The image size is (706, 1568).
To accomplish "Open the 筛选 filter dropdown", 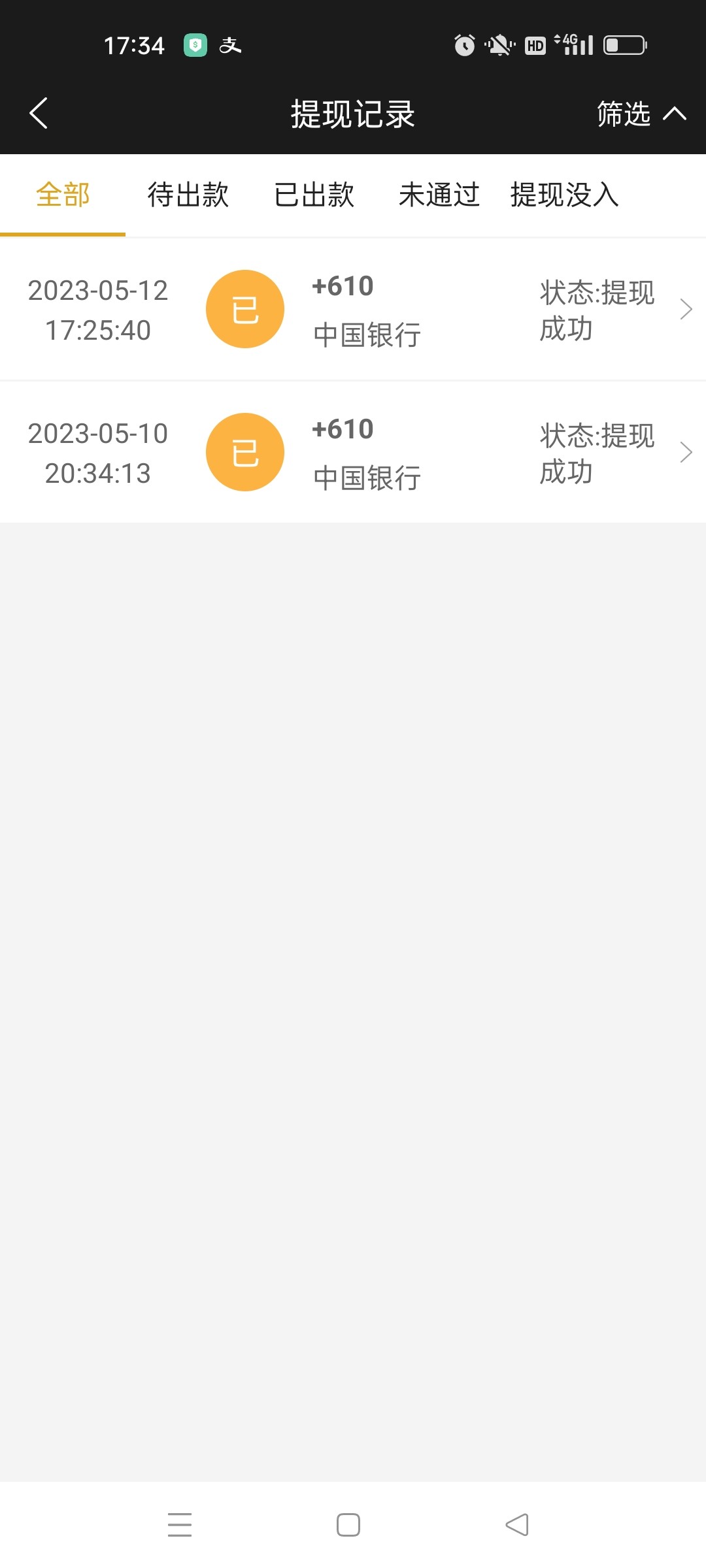I will tap(641, 114).
